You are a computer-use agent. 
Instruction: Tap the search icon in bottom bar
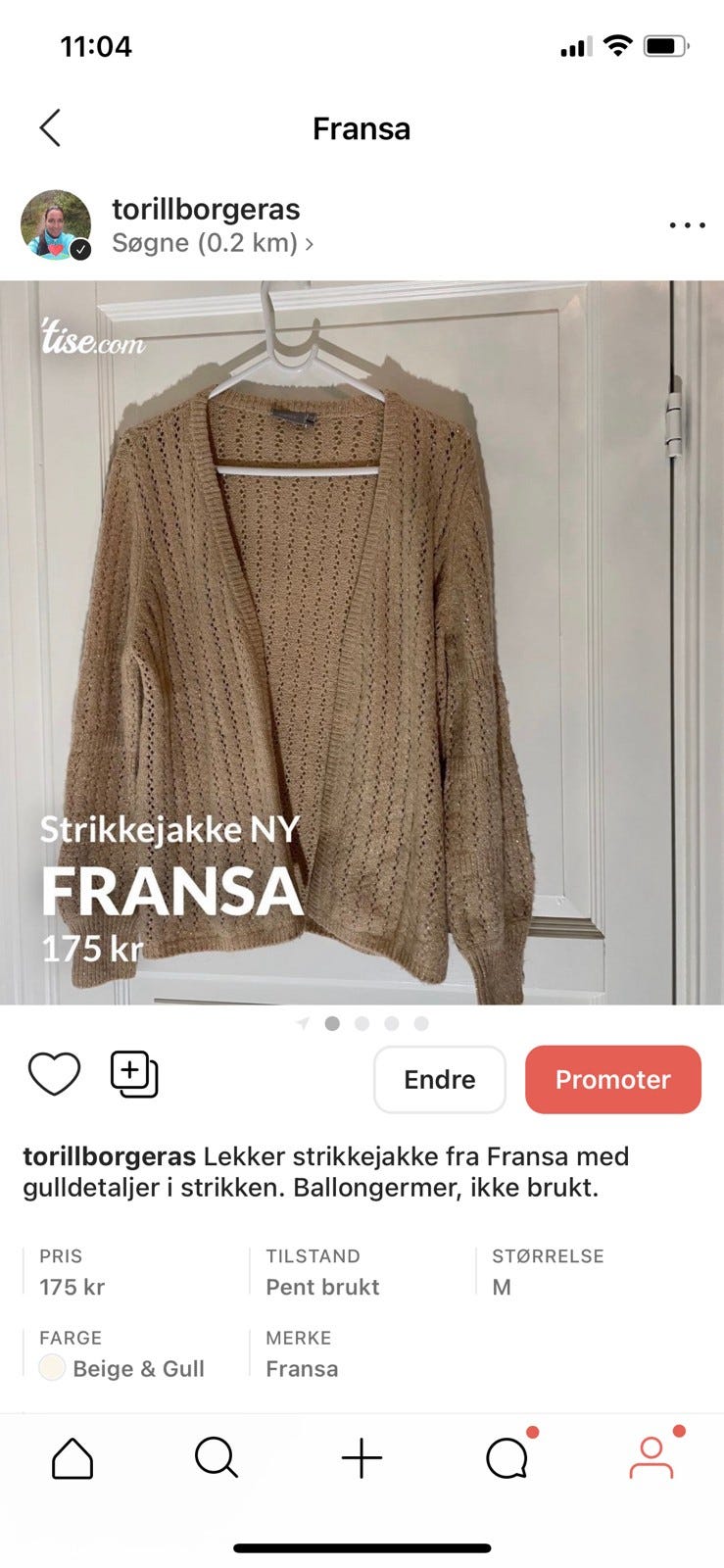[217, 1457]
